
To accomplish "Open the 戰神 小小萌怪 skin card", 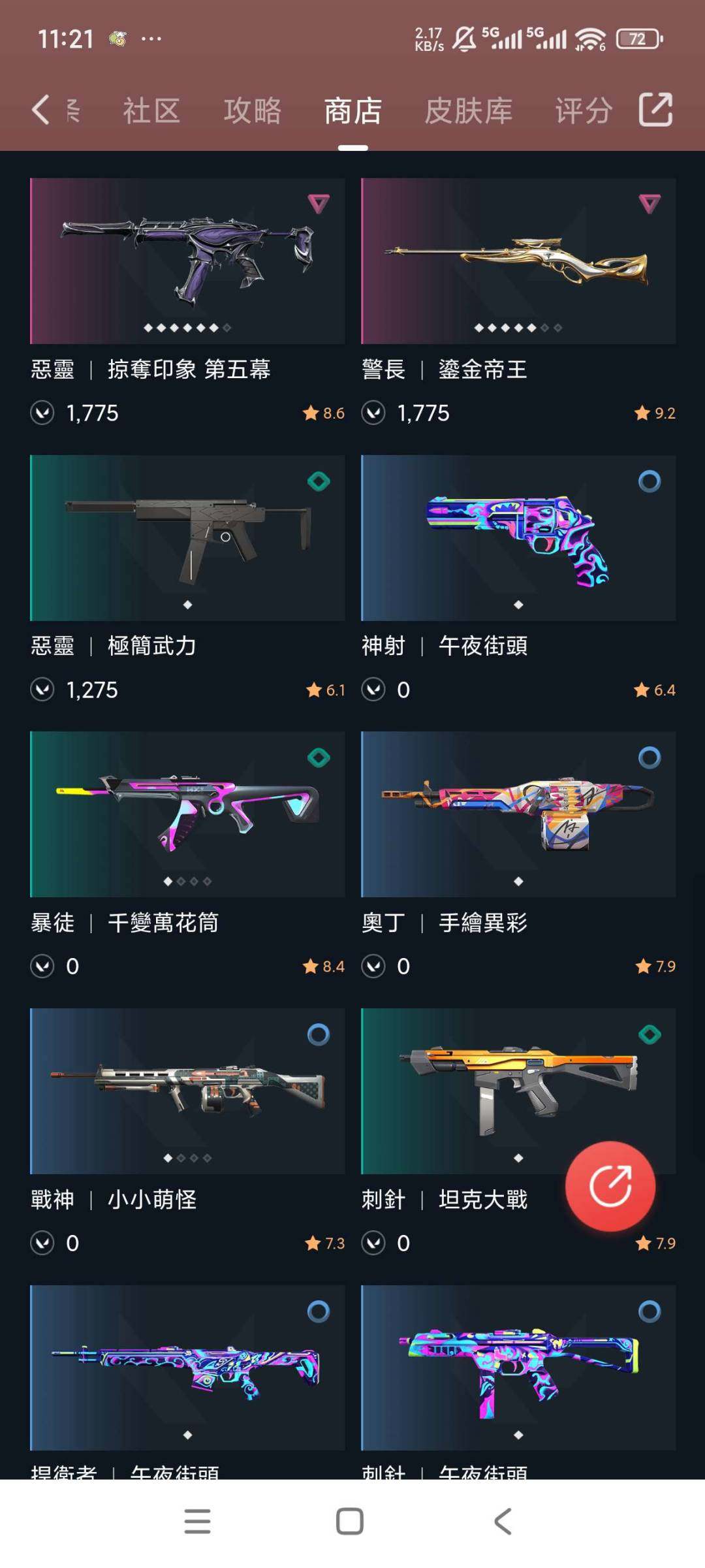I will click(x=187, y=1091).
